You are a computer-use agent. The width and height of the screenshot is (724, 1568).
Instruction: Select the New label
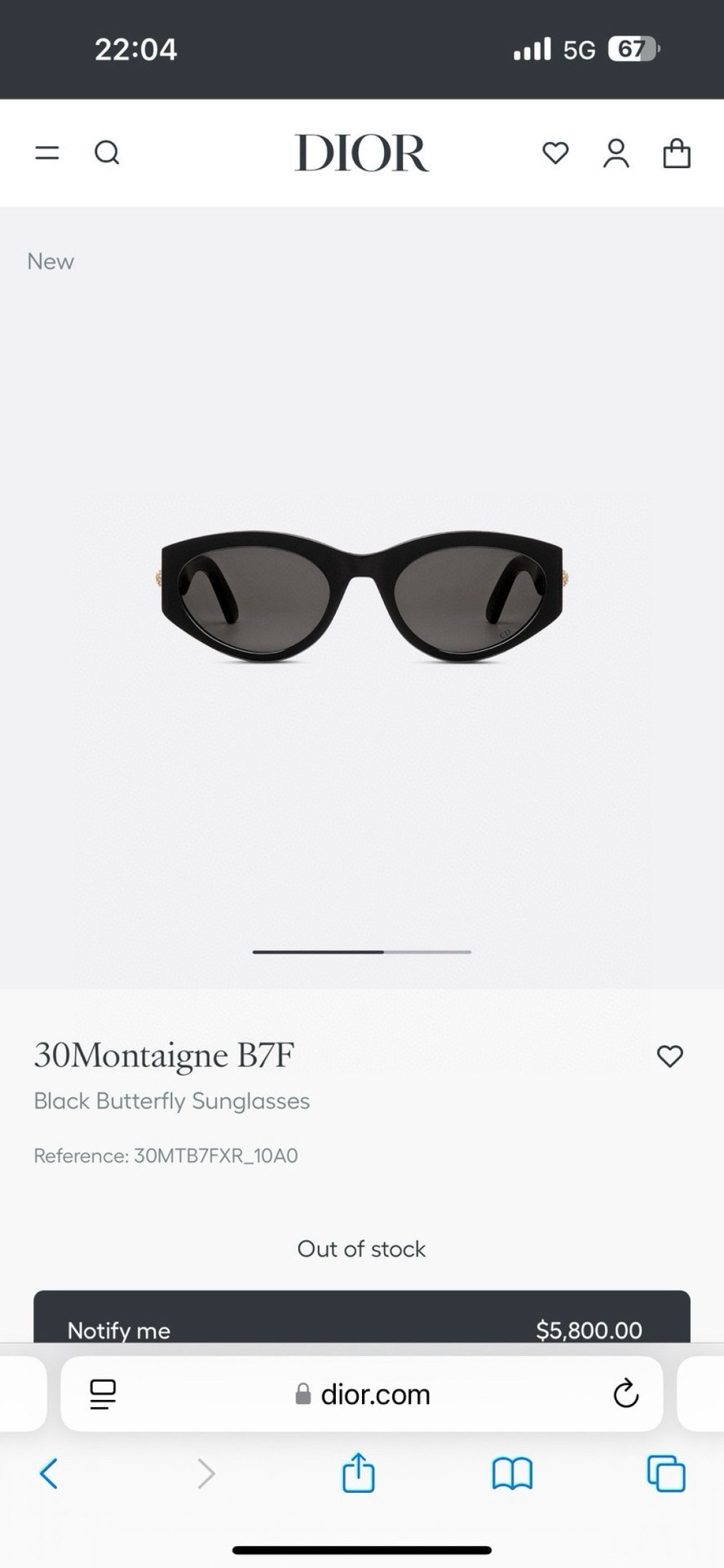pos(51,261)
